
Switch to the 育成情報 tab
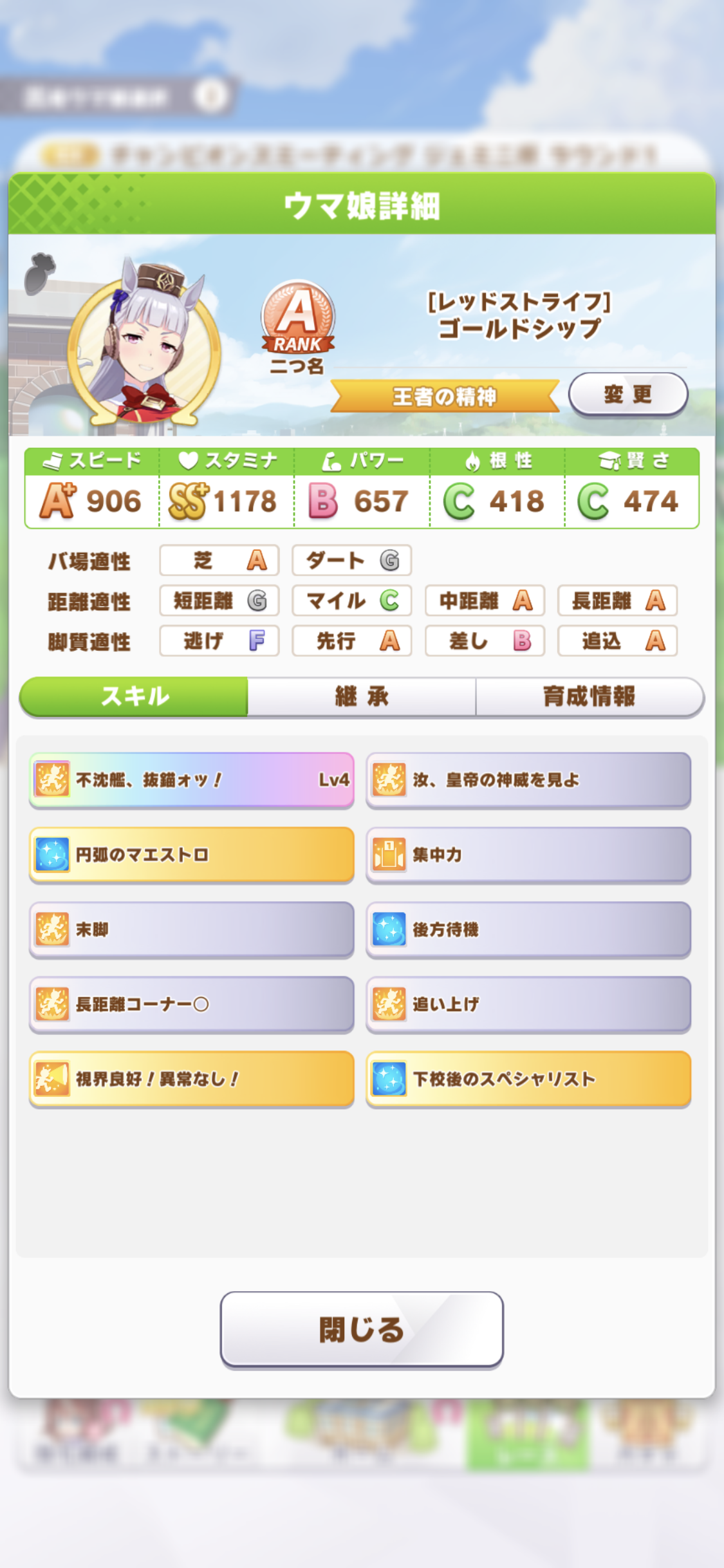tap(589, 696)
